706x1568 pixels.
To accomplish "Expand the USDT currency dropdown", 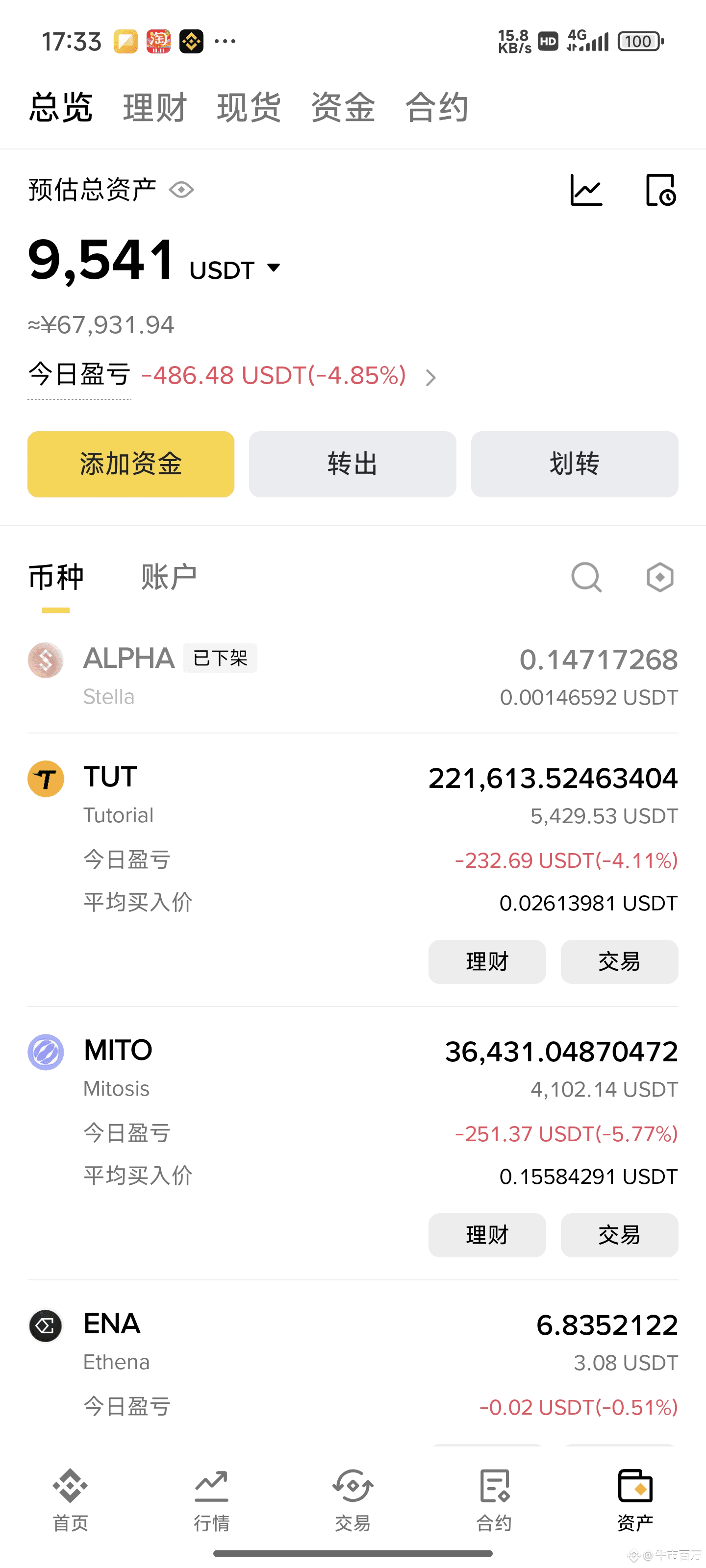I will click(274, 268).
